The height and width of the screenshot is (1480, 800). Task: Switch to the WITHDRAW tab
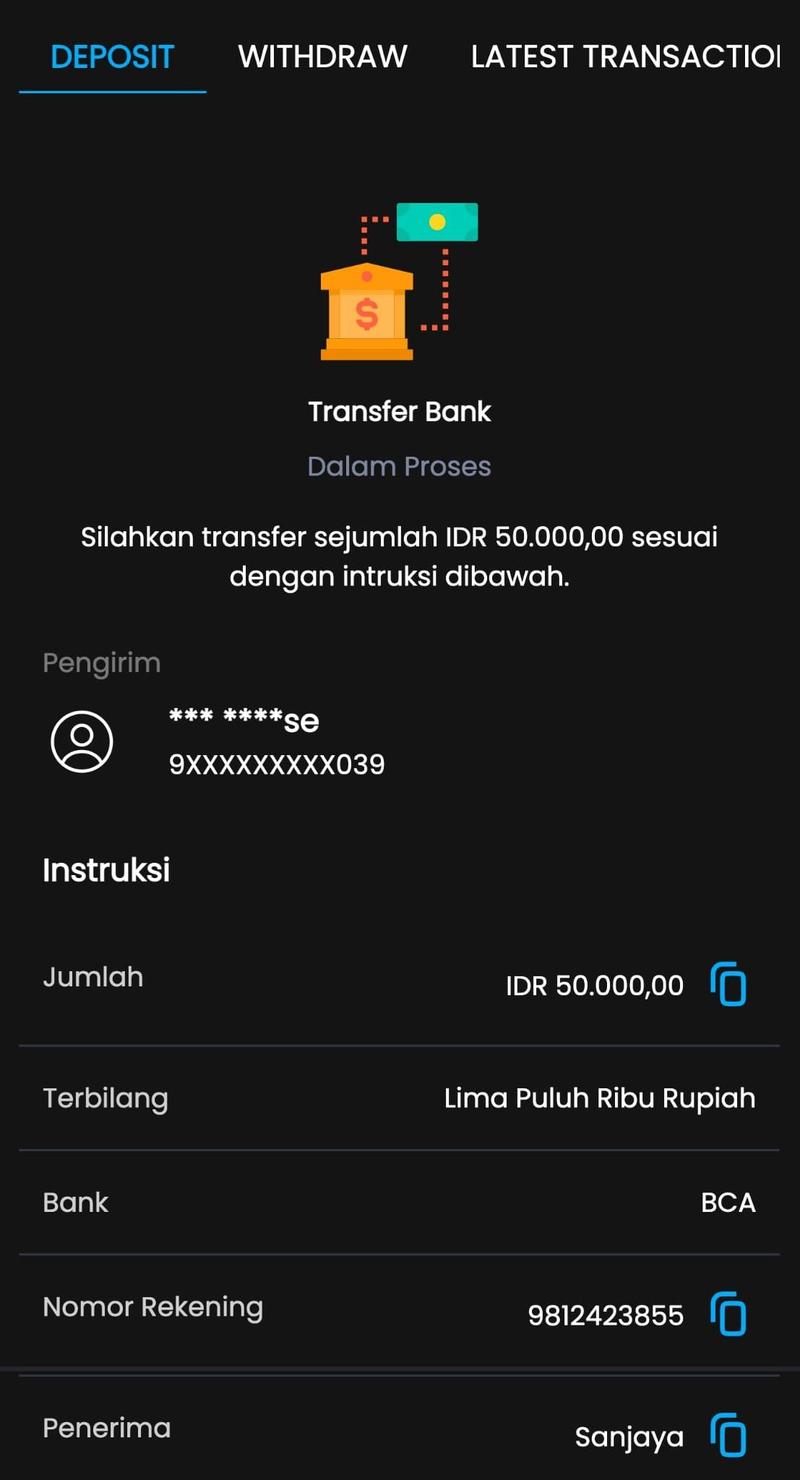point(321,56)
